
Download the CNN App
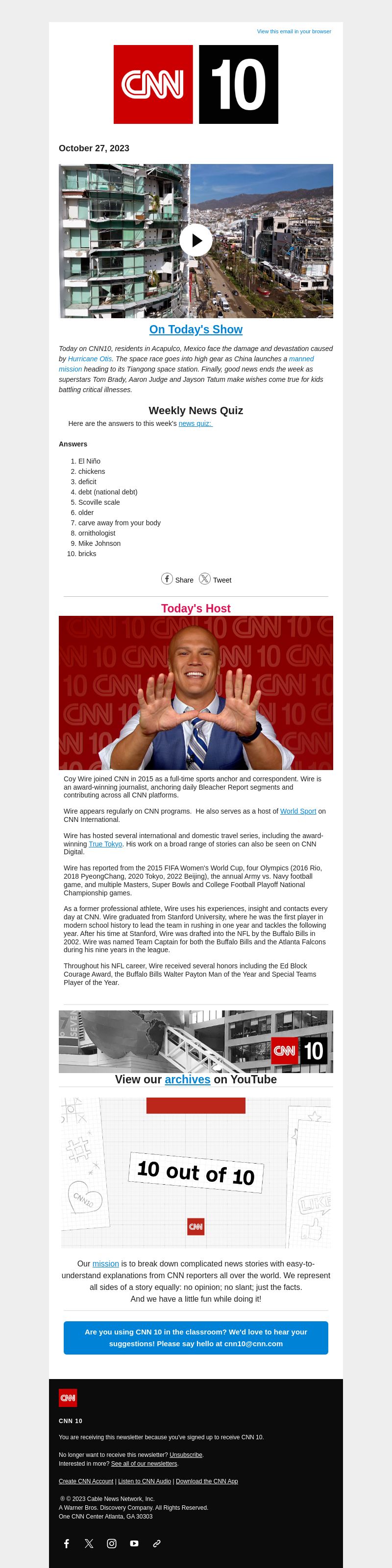pyautogui.click(x=207, y=1481)
